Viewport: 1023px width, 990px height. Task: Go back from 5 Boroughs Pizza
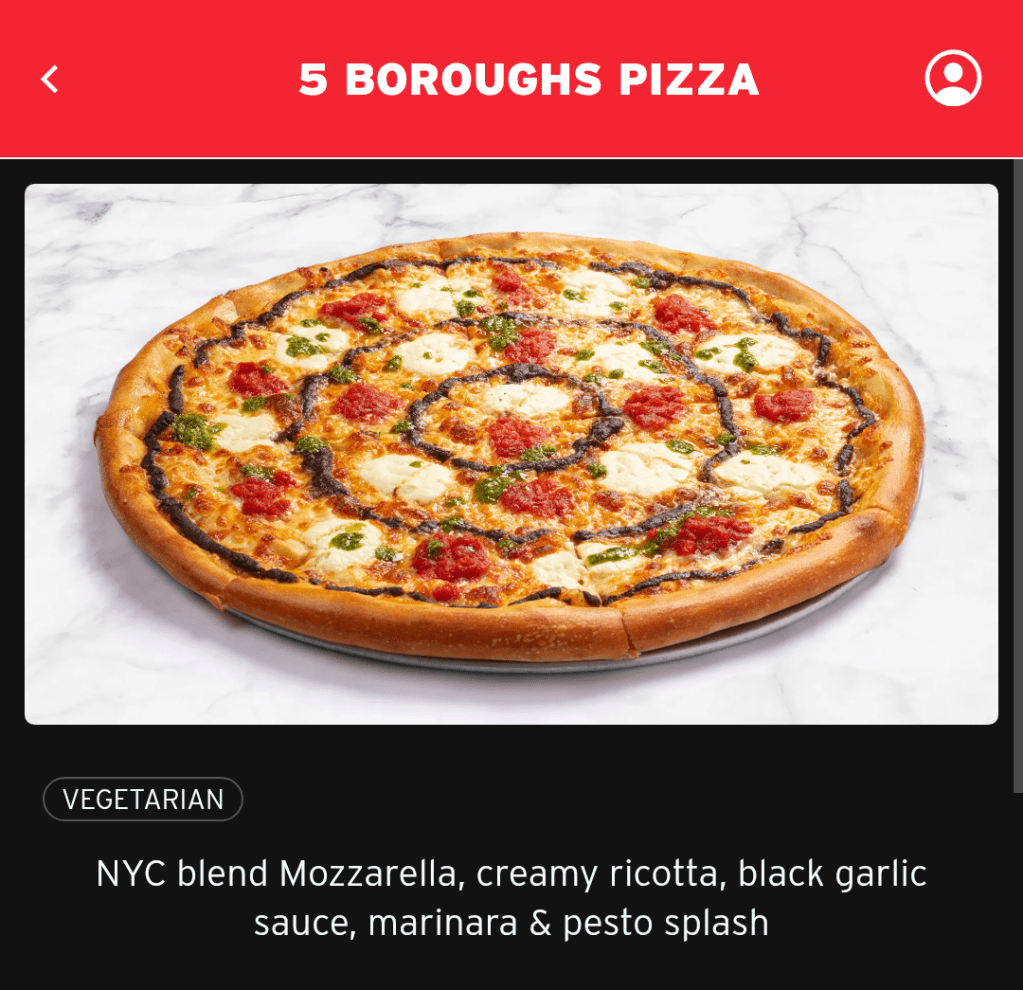pos(50,79)
